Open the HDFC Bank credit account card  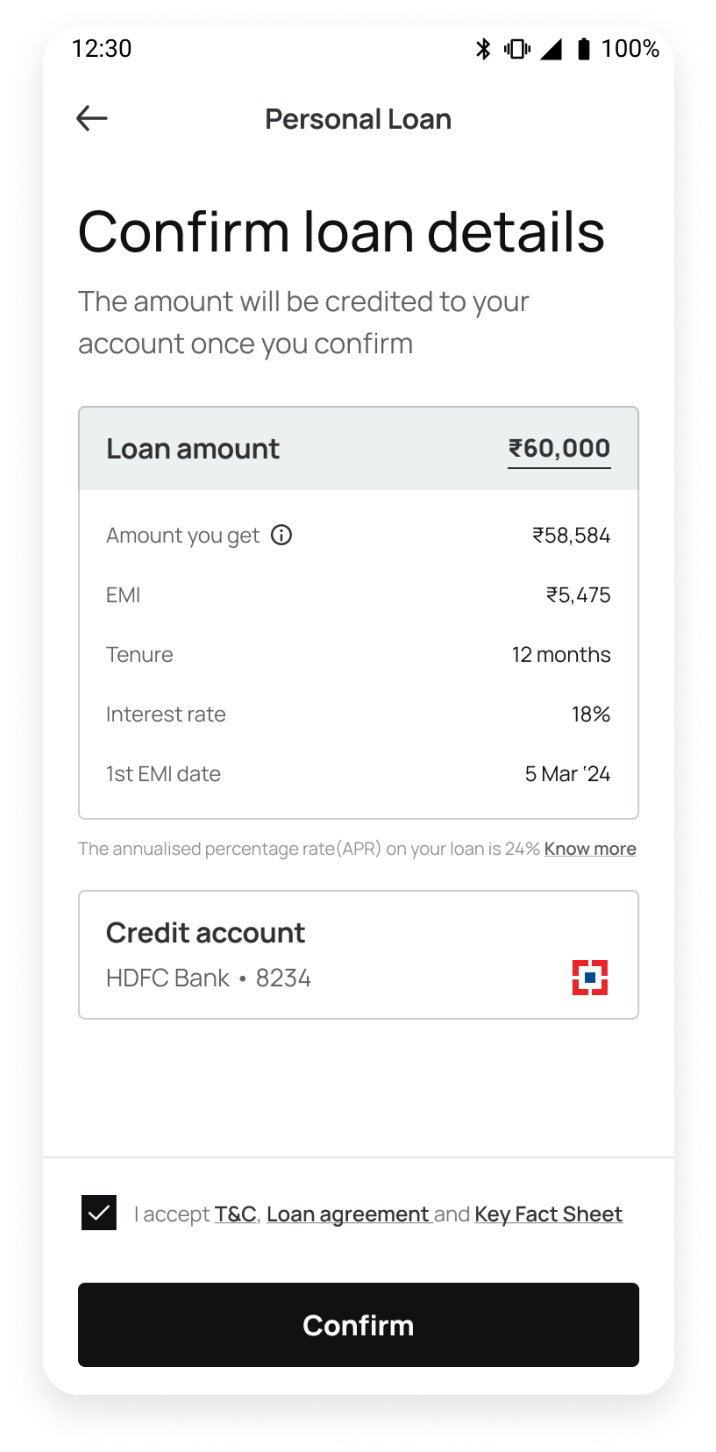tap(358, 955)
